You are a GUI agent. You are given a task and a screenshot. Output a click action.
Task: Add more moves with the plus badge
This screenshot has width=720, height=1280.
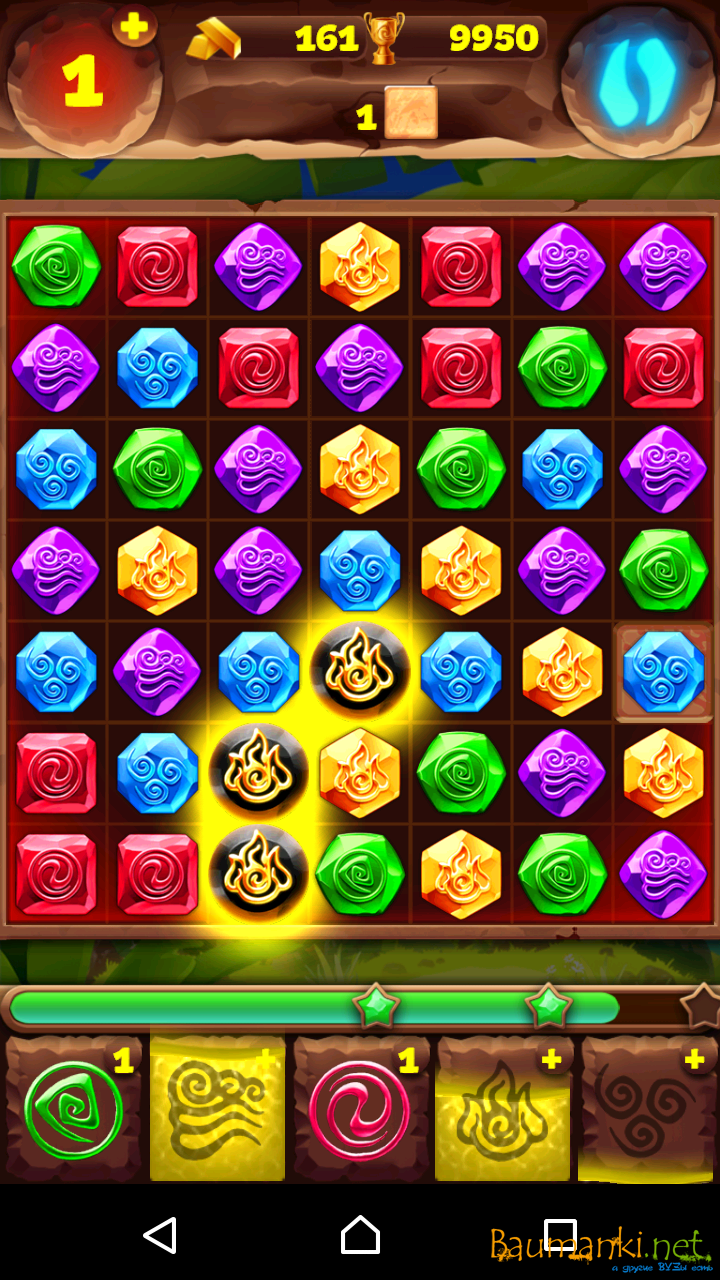134,27
